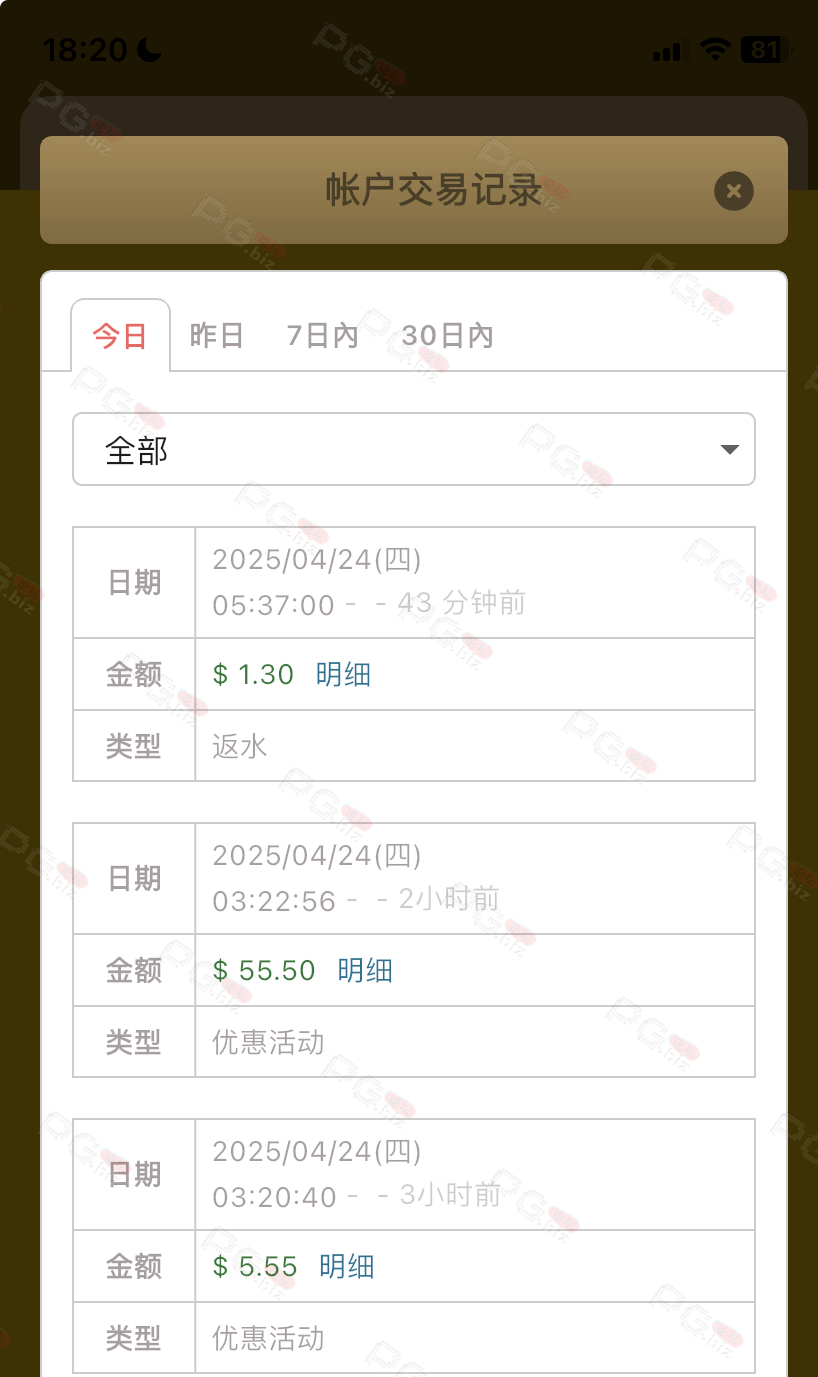Switch to the 30日内 tab

(447, 336)
